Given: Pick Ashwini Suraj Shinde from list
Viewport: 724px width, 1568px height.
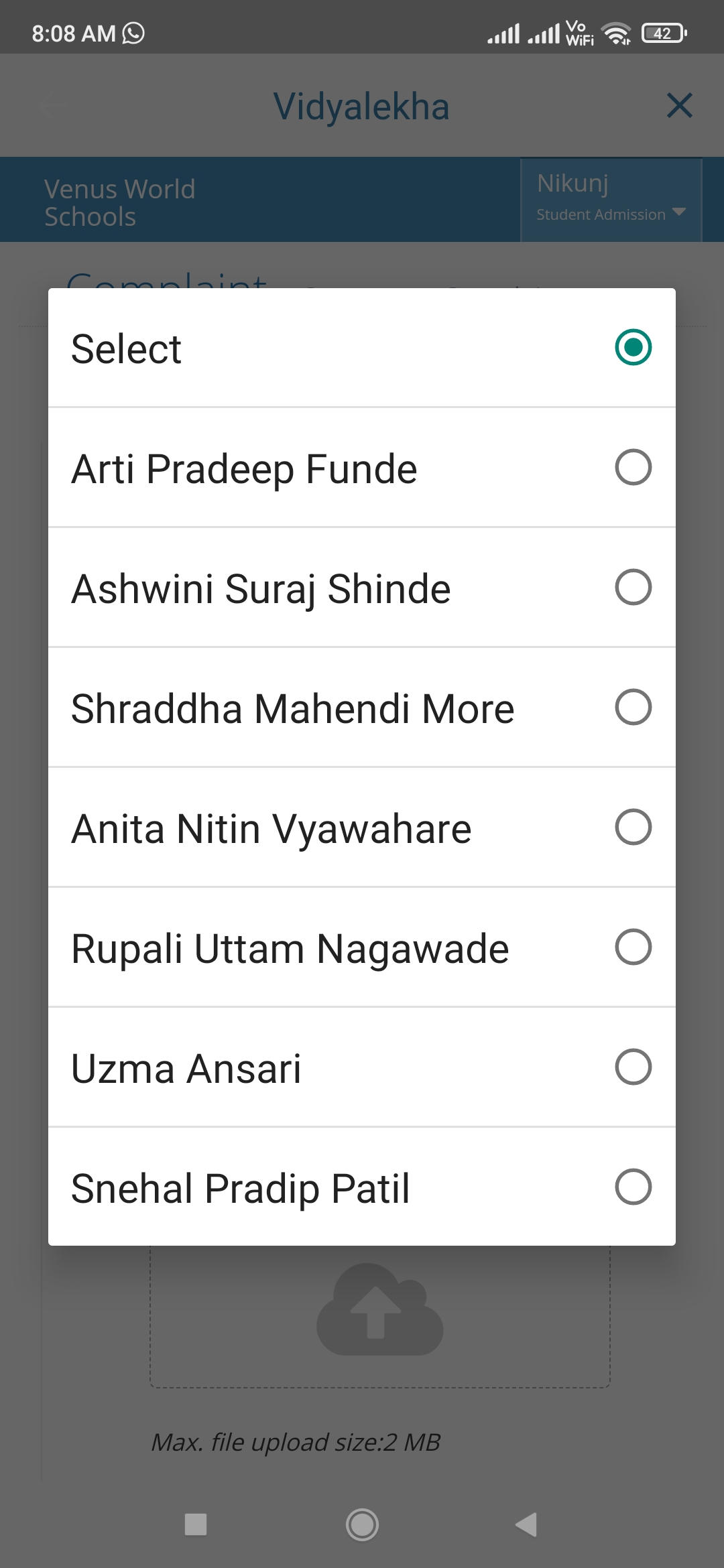Looking at the screenshot, I should pyautogui.click(x=362, y=588).
